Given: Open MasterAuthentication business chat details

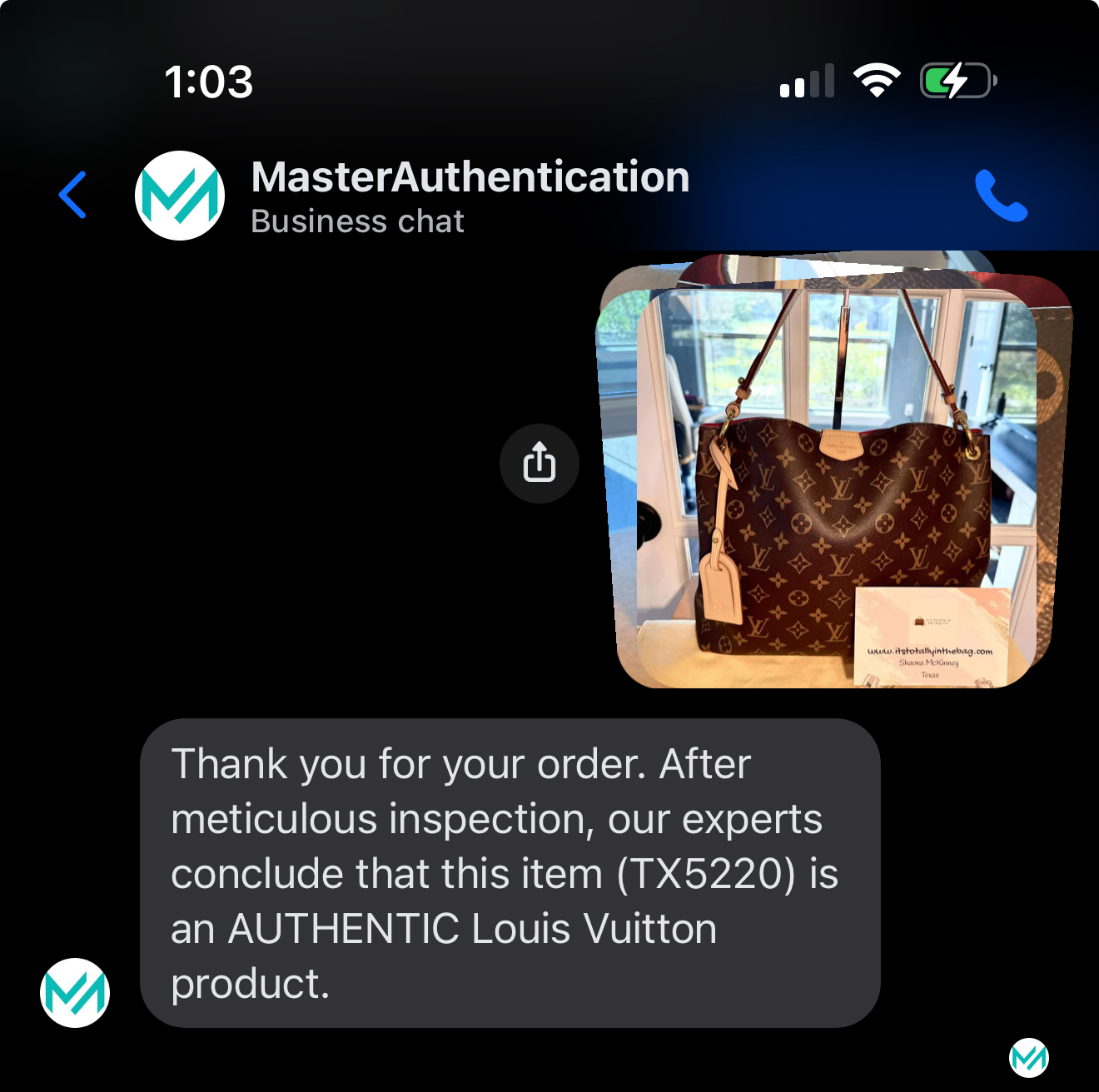Looking at the screenshot, I should click(470, 196).
